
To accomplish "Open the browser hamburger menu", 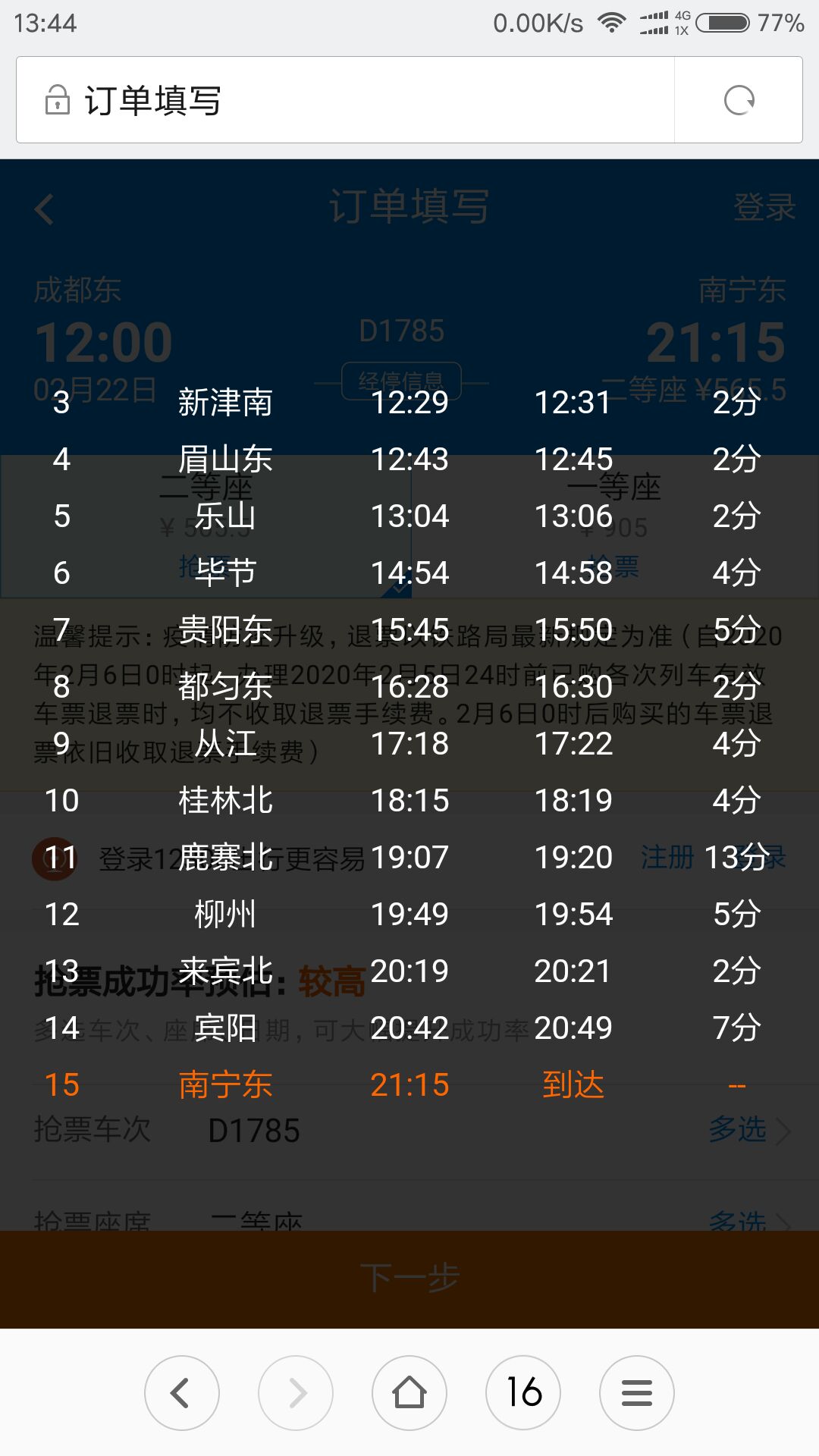I will point(637,1392).
